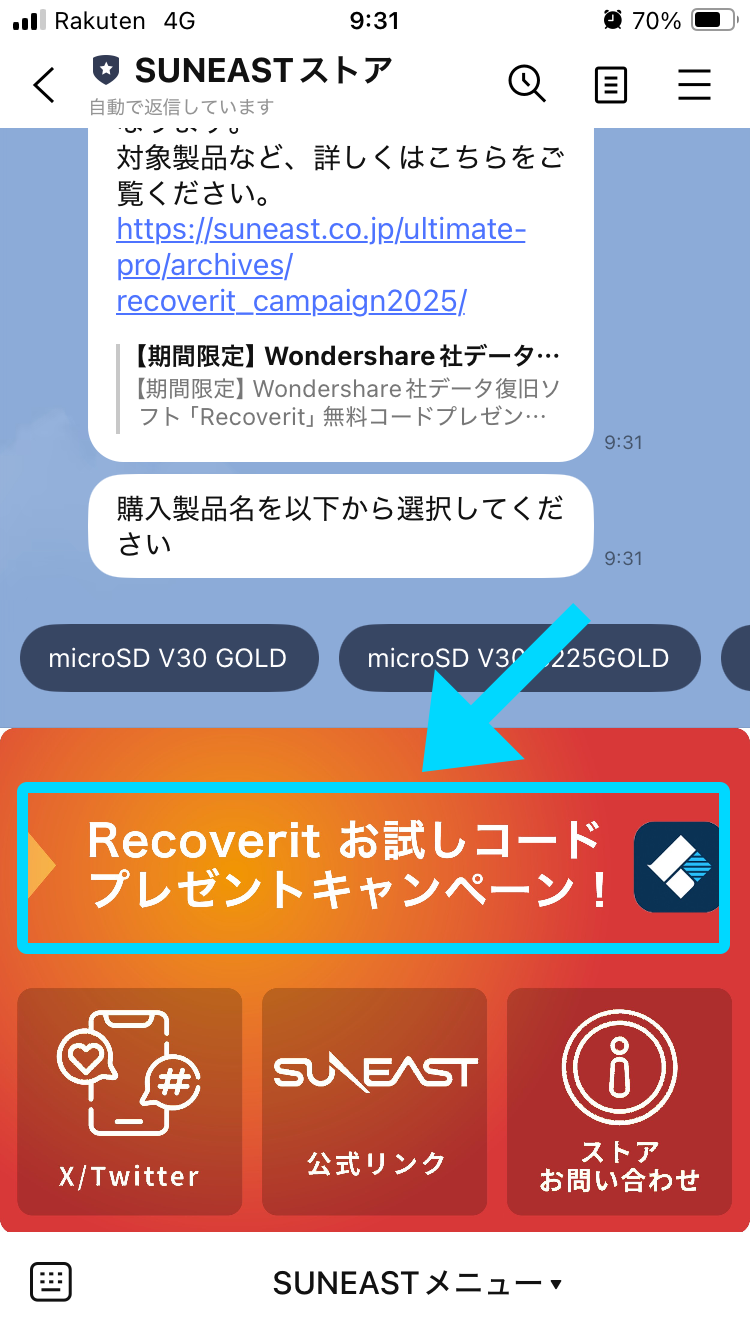Open 公式リンク tile
This screenshot has height=1334, width=750.
(x=375, y=1100)
